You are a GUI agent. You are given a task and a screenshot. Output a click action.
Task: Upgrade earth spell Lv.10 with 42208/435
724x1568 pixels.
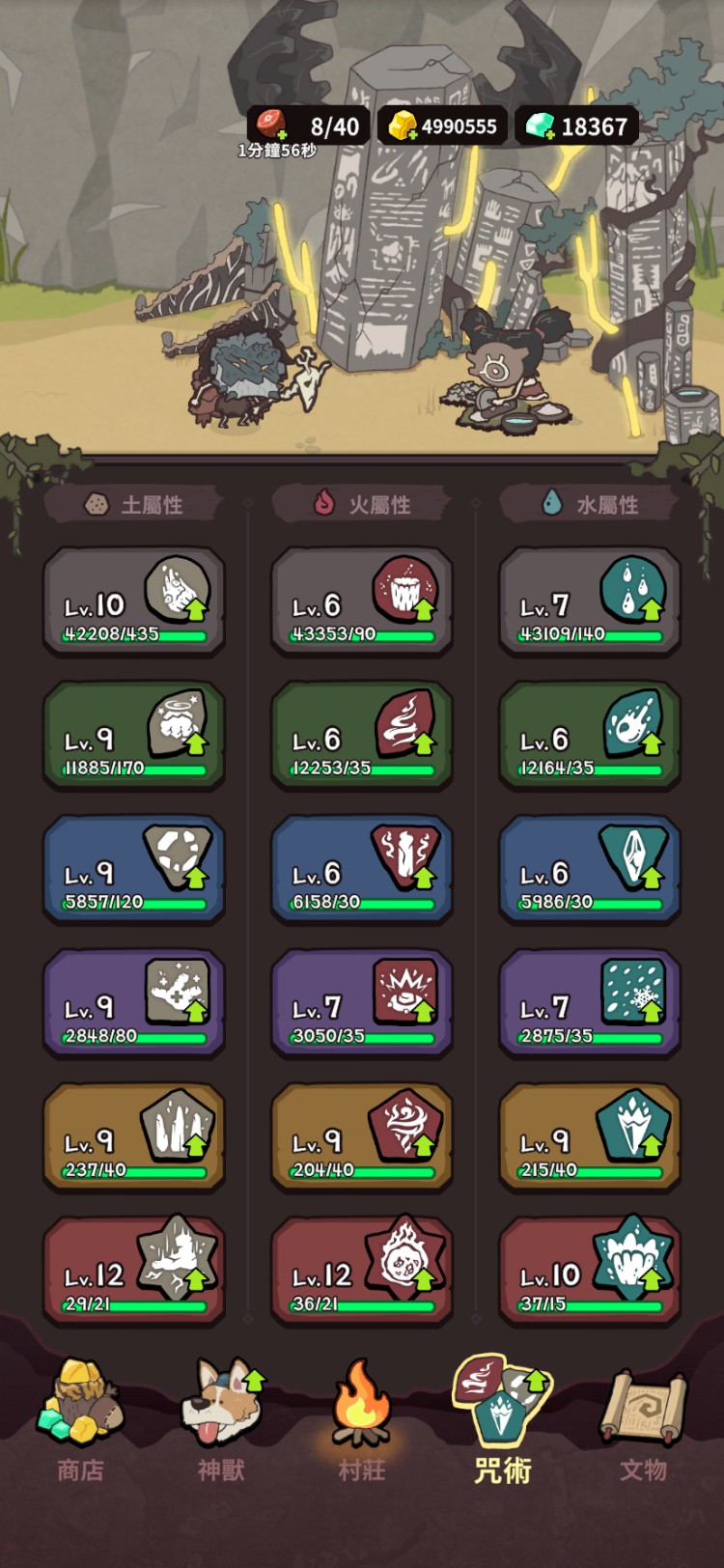pyautogui.click(x=195, y=609)
